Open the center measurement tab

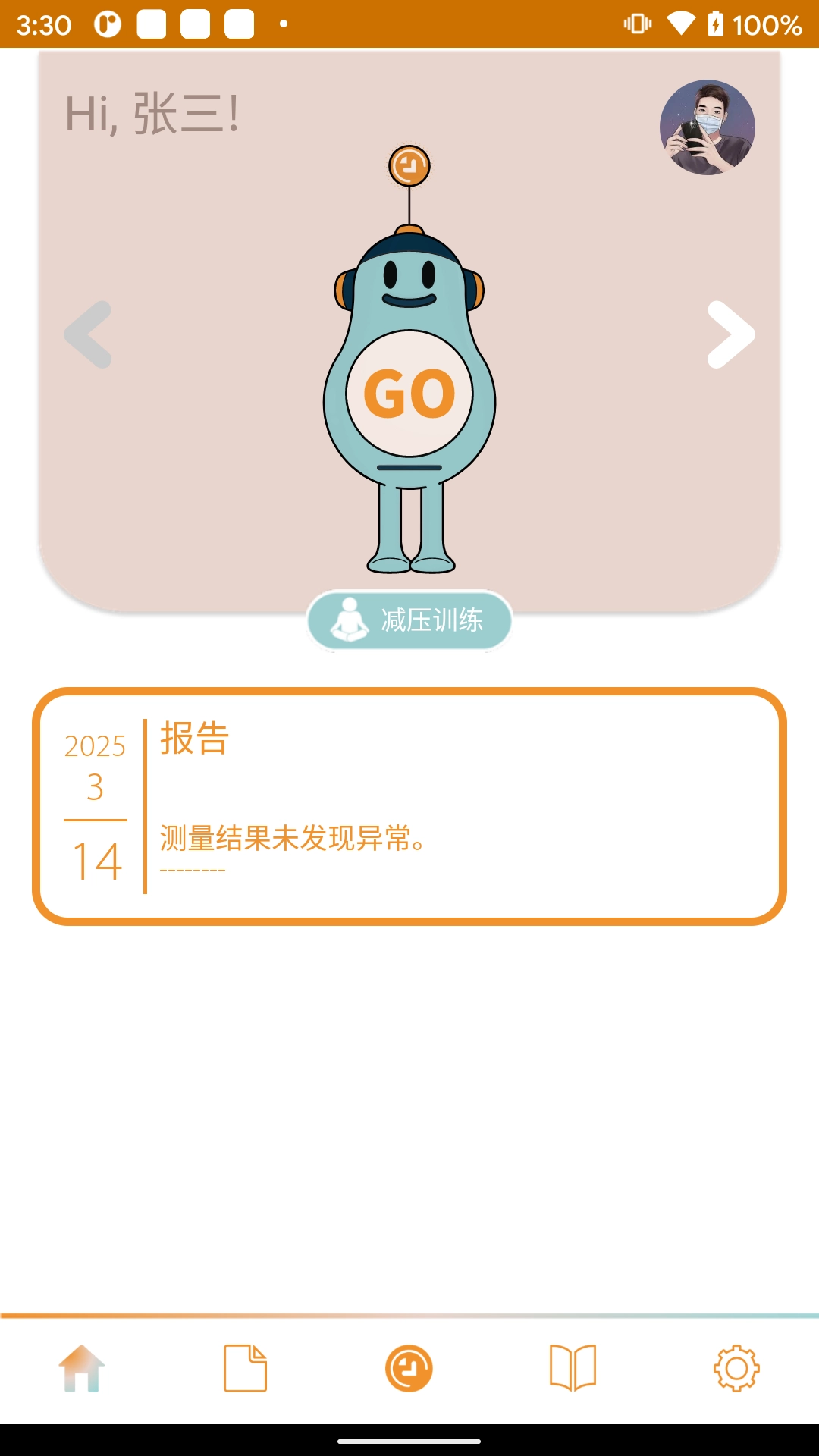click(409, 1369)
